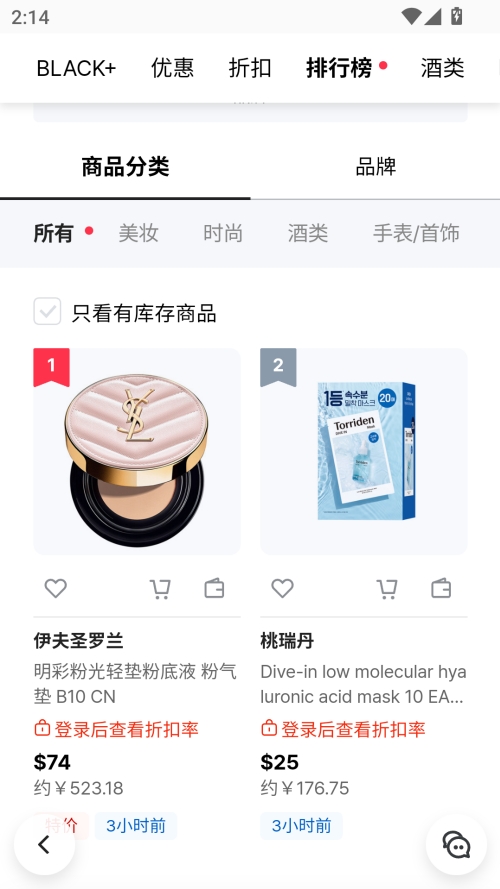
Task: Select the 折扣 top tab
Action: tap(250, 68)
